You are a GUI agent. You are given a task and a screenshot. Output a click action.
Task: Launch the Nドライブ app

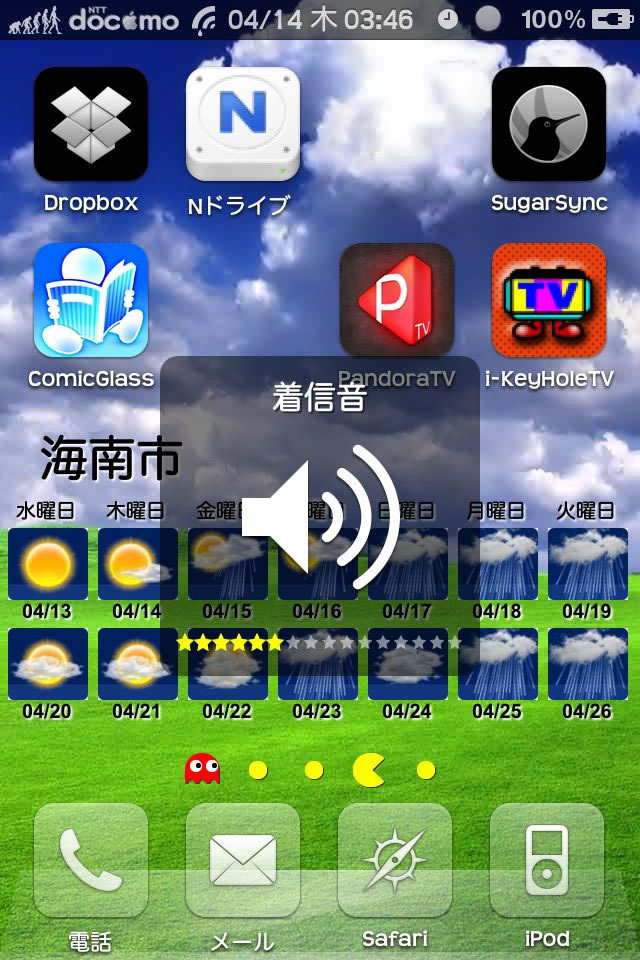[x=243, y=124]
